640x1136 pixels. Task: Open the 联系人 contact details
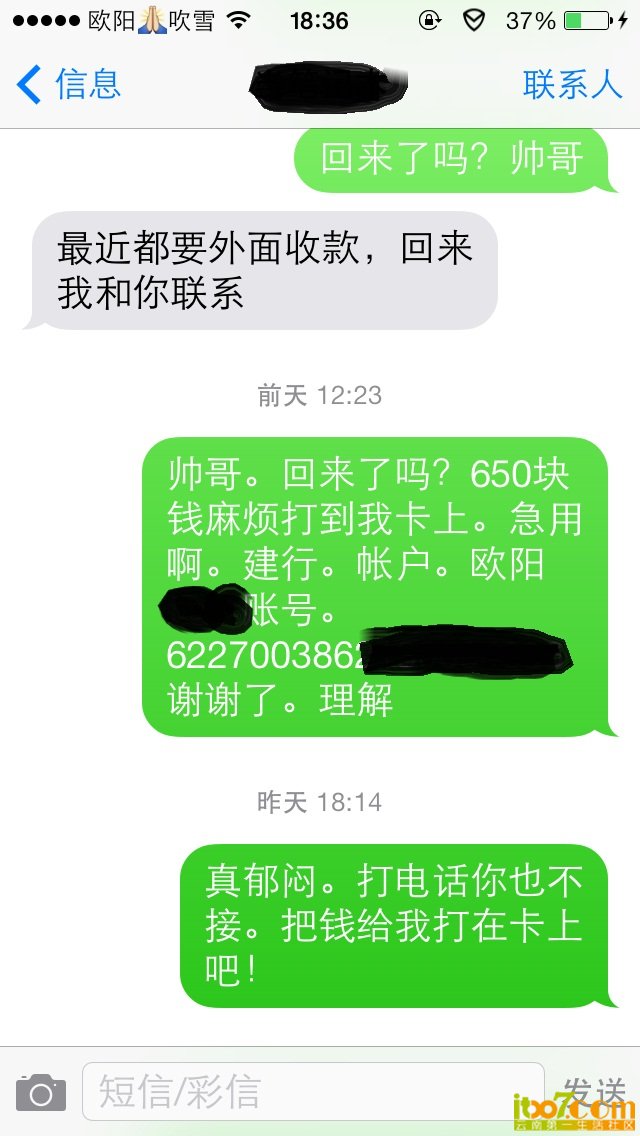click(572, 85)
